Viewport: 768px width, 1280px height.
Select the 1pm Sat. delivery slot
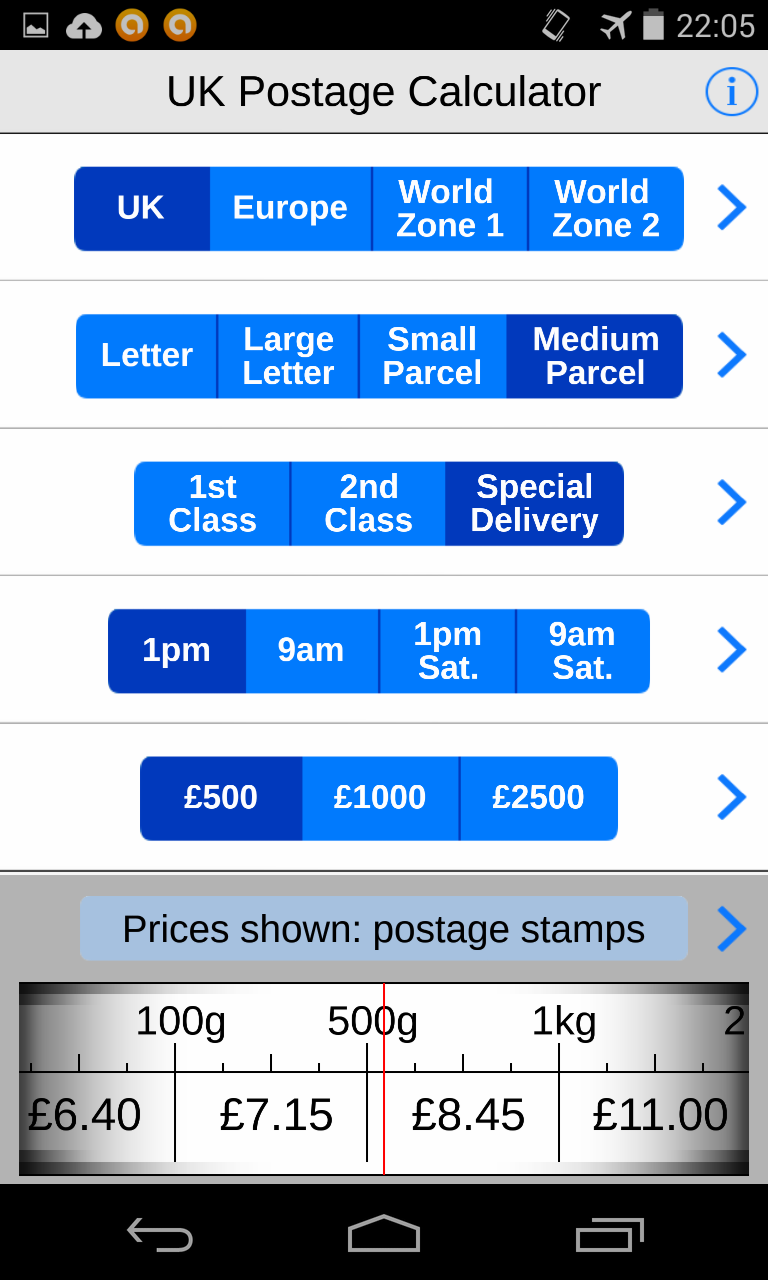point(447,651)
